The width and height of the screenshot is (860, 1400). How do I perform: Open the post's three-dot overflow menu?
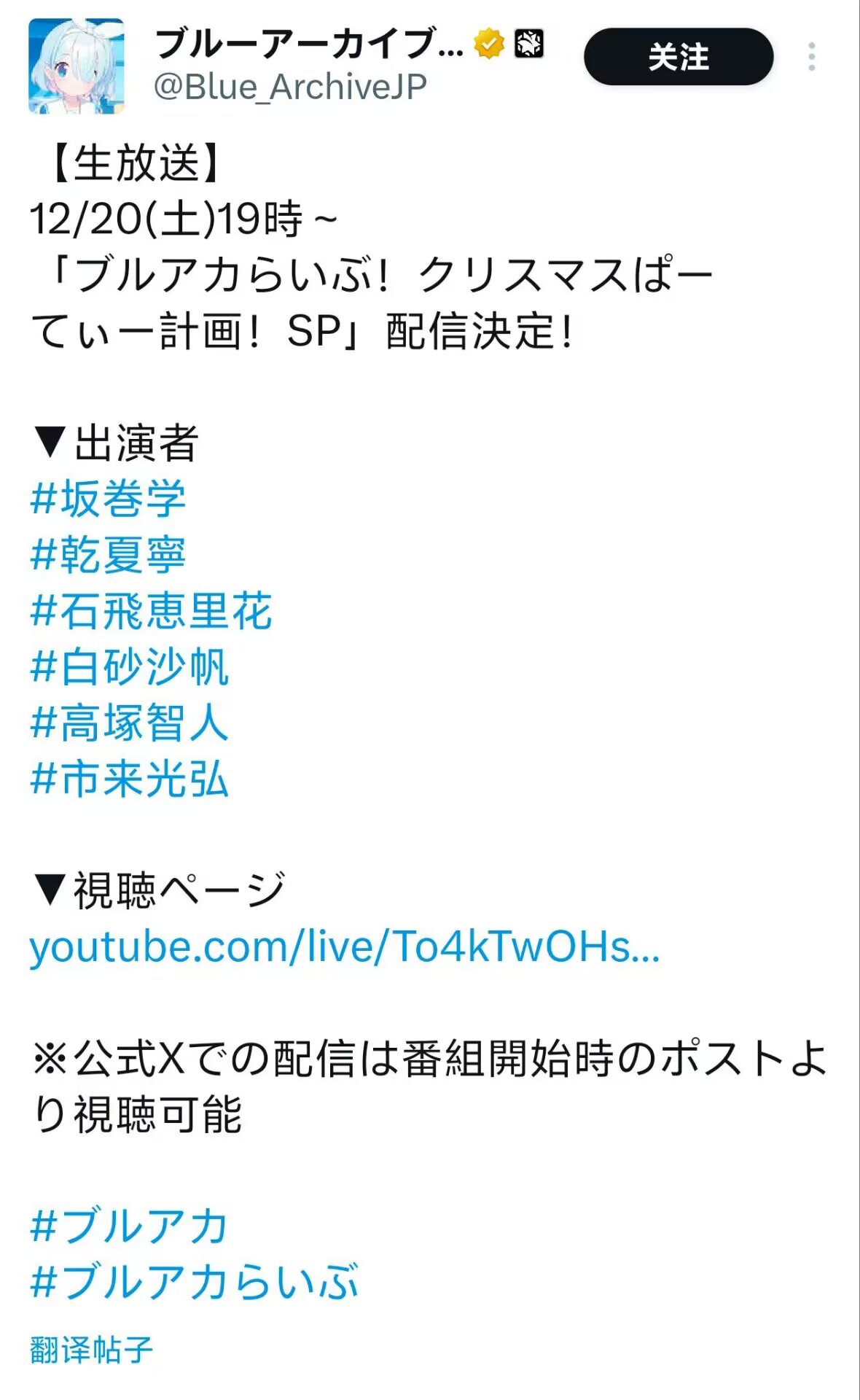[811, 57]
